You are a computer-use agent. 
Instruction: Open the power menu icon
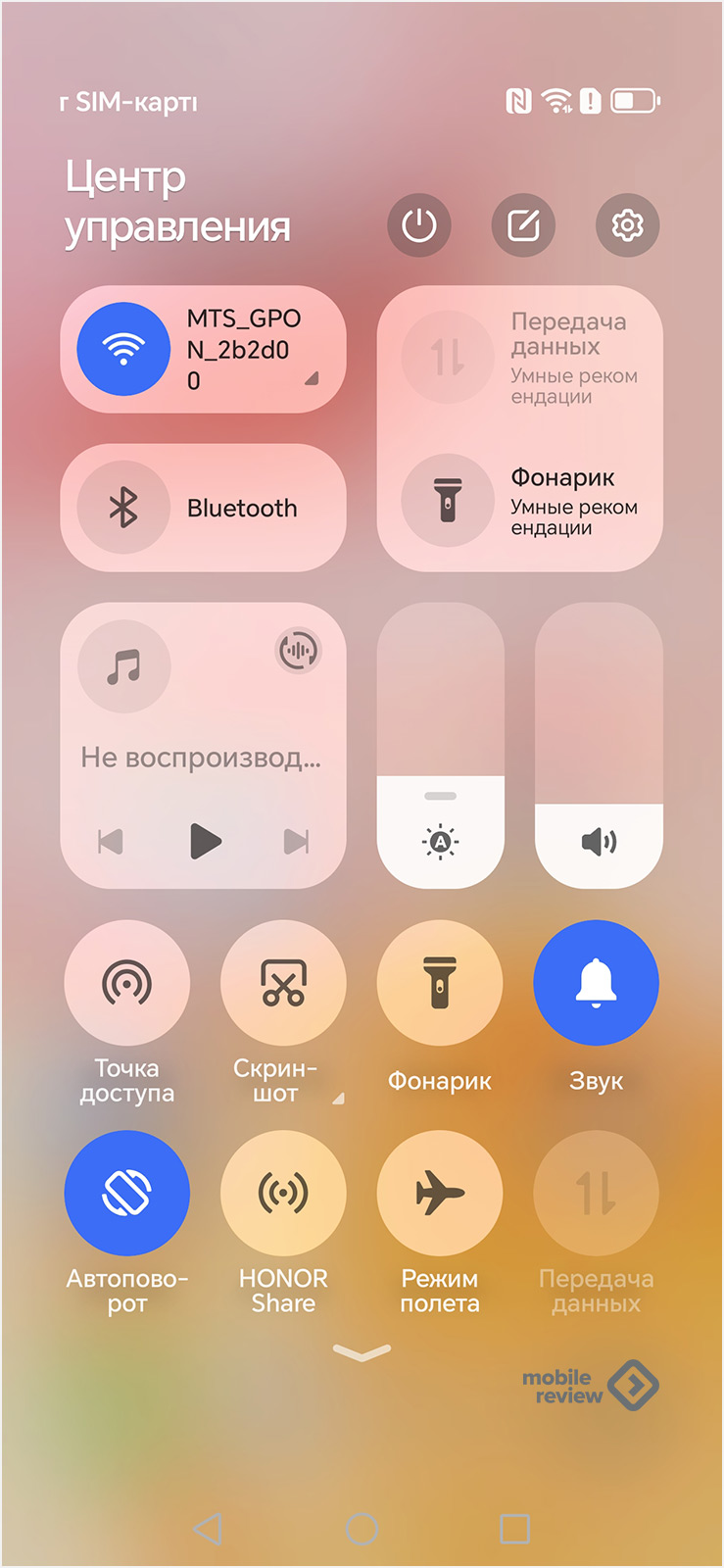[419, 225]
